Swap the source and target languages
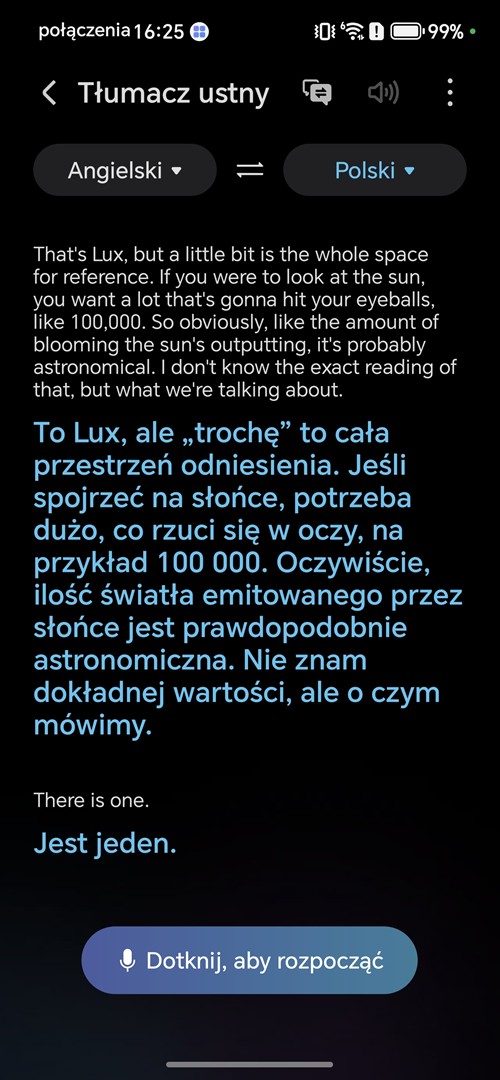Screen dimensions: 500x1080 [x=250, y=170]
